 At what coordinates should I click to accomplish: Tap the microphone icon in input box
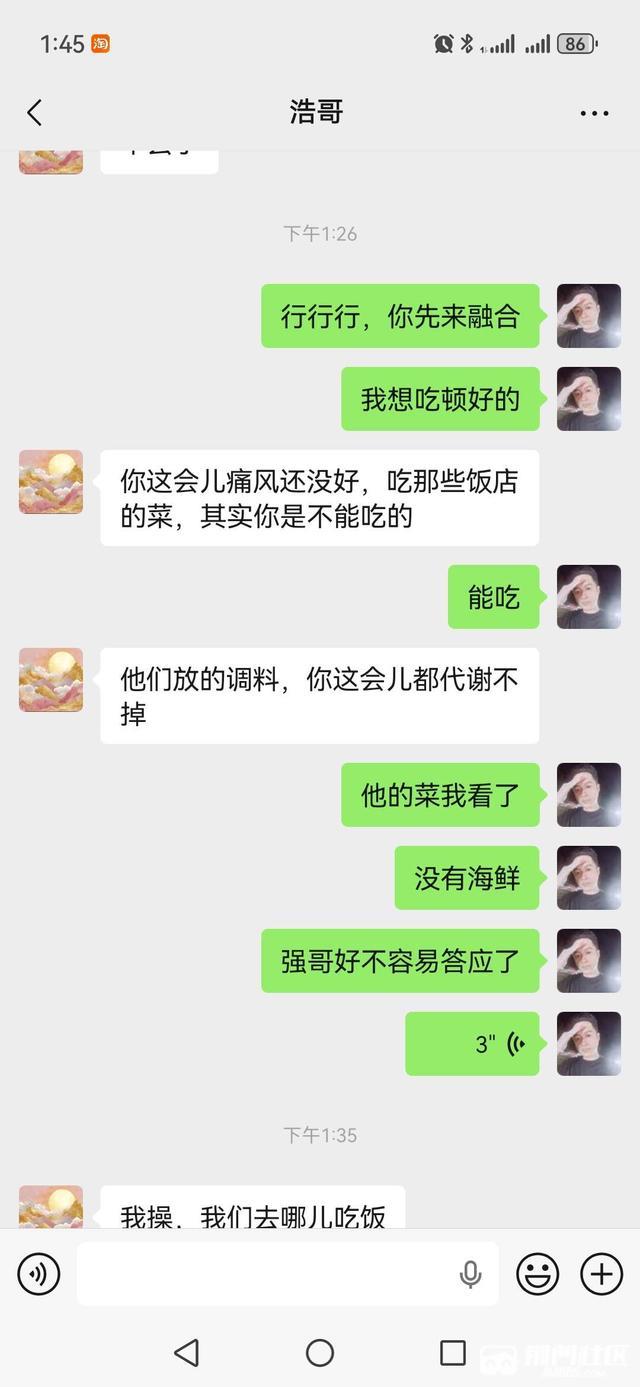pos(470,1274)
